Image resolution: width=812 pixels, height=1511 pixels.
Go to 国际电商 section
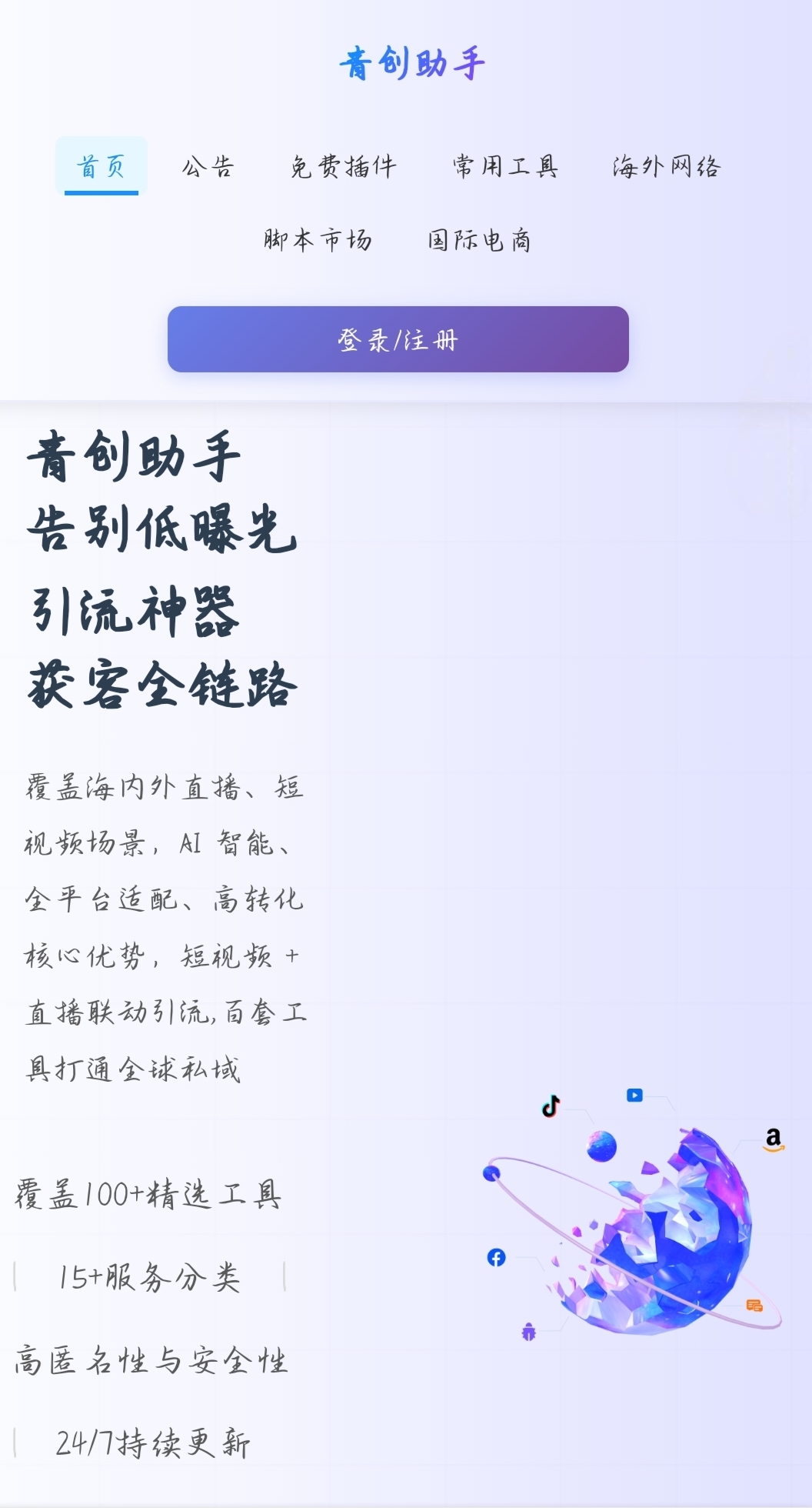pos(479,240)
